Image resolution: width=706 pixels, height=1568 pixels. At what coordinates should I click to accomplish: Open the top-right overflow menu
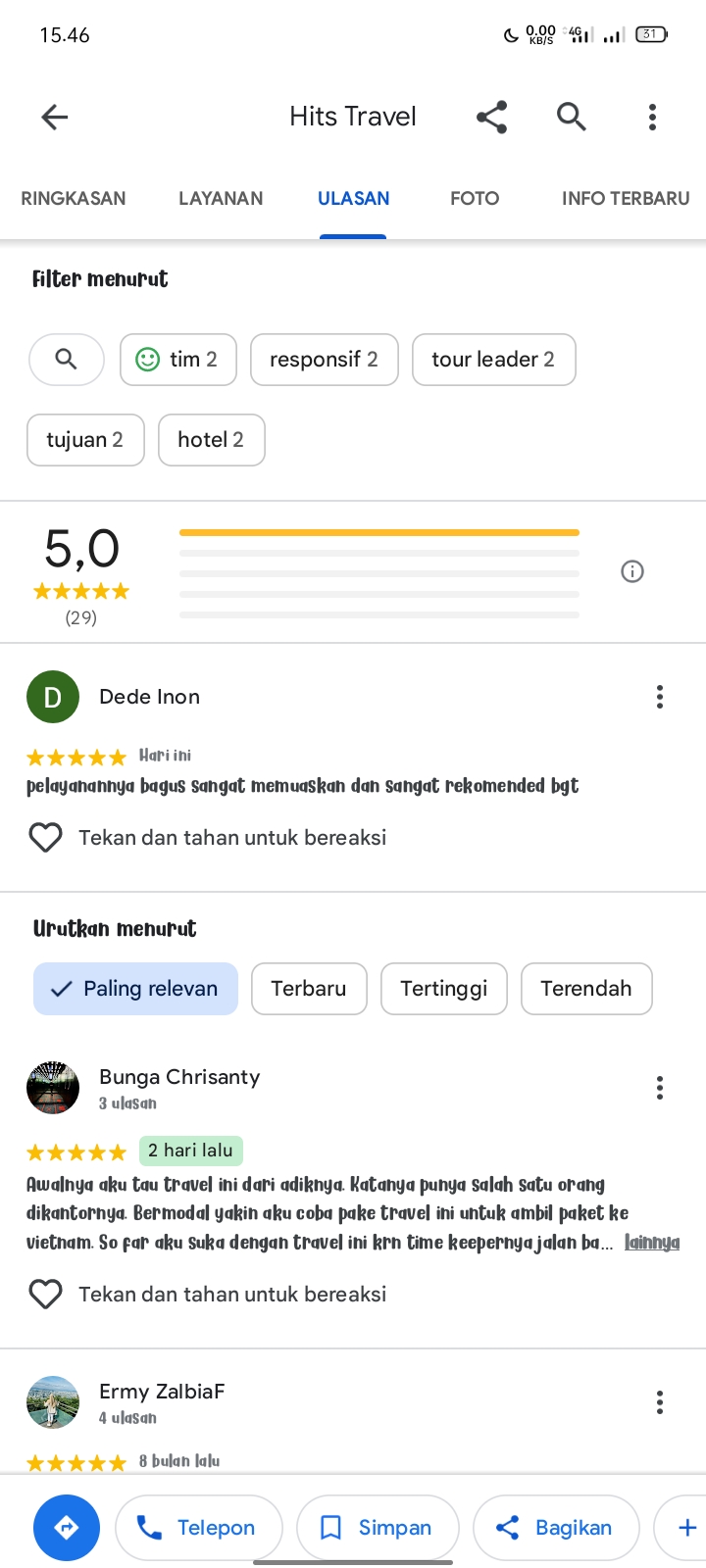pos(652,118)
